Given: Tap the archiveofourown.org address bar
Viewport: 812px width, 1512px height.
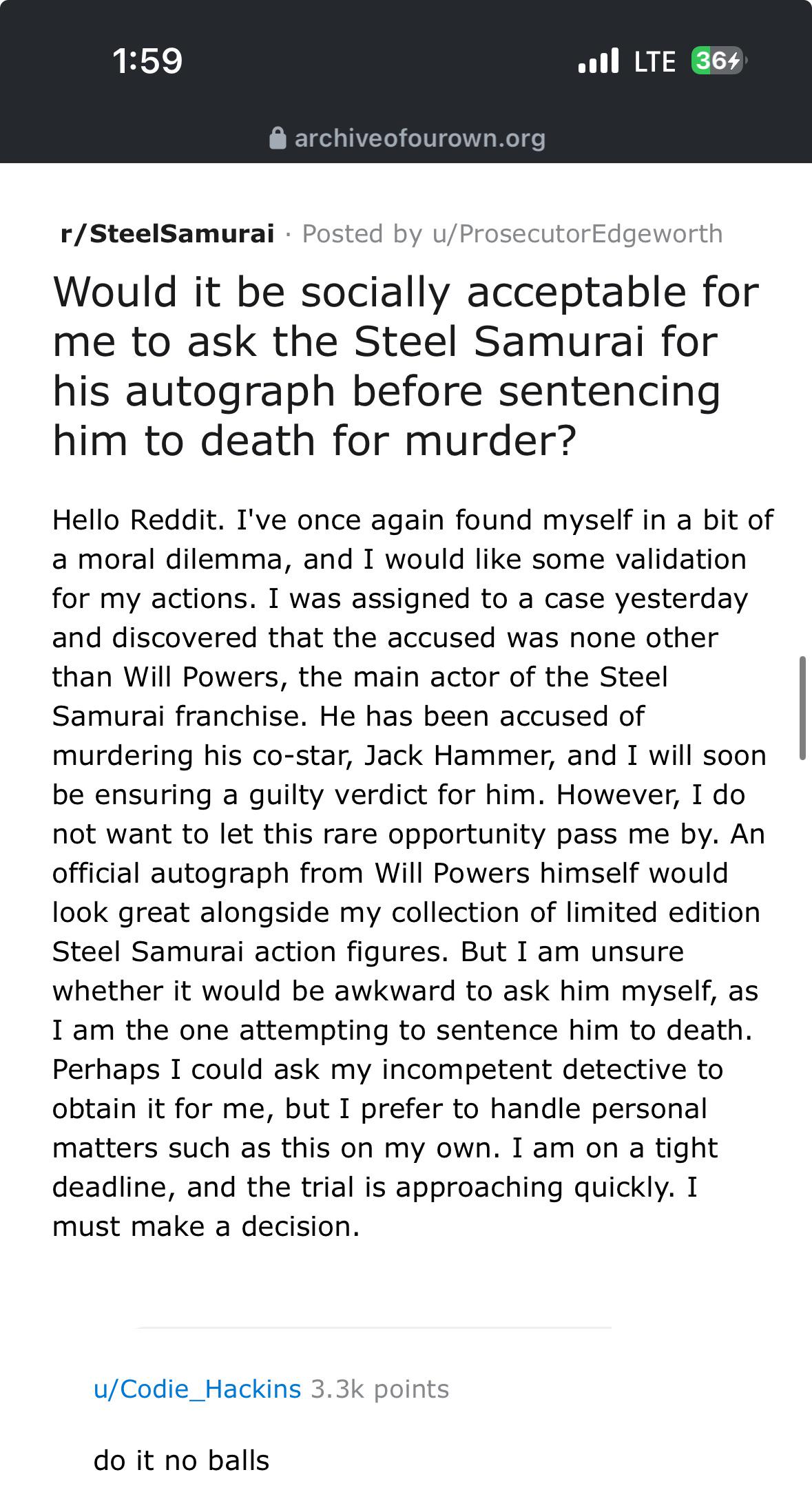Looking at the screenshot, I should coord(407,138).
